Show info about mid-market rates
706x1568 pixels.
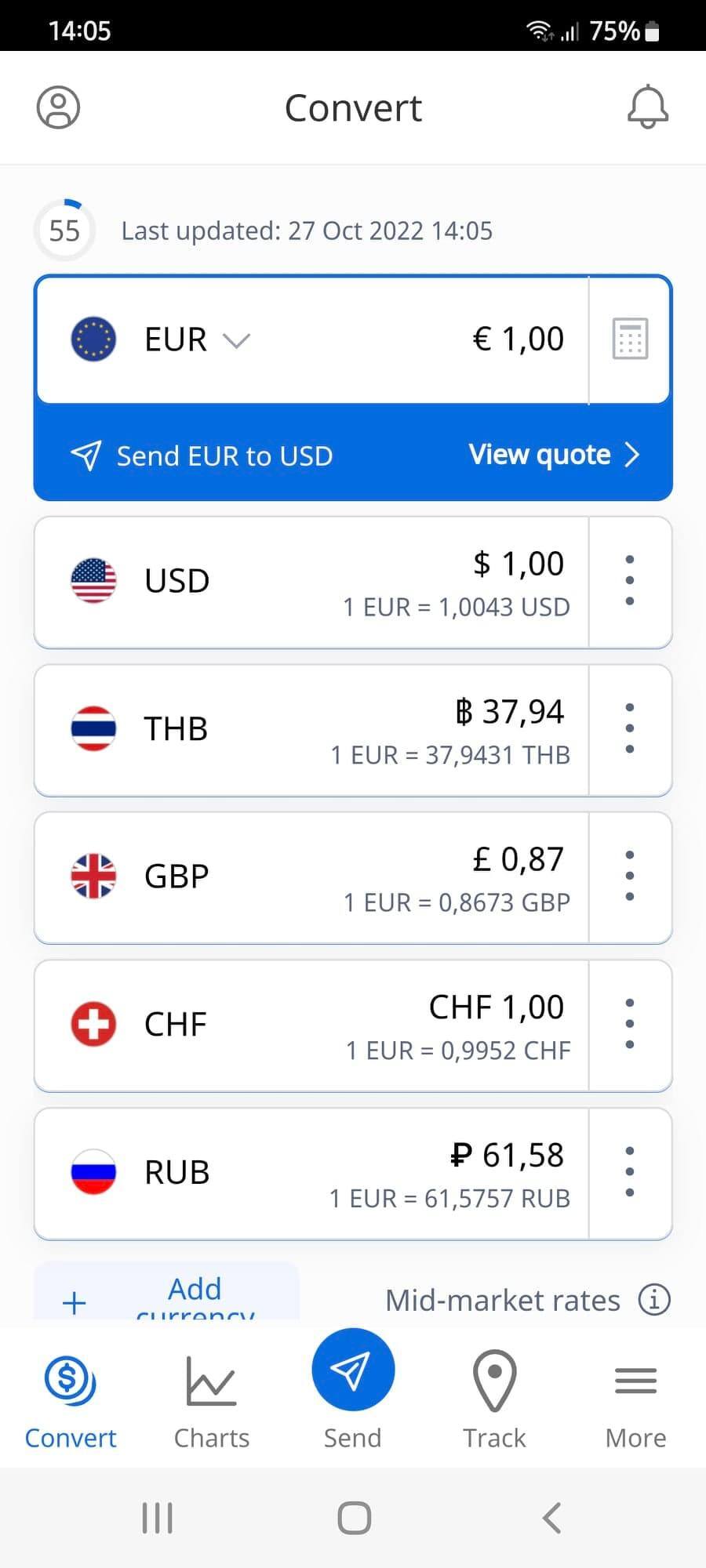(x=654, y=1300)
